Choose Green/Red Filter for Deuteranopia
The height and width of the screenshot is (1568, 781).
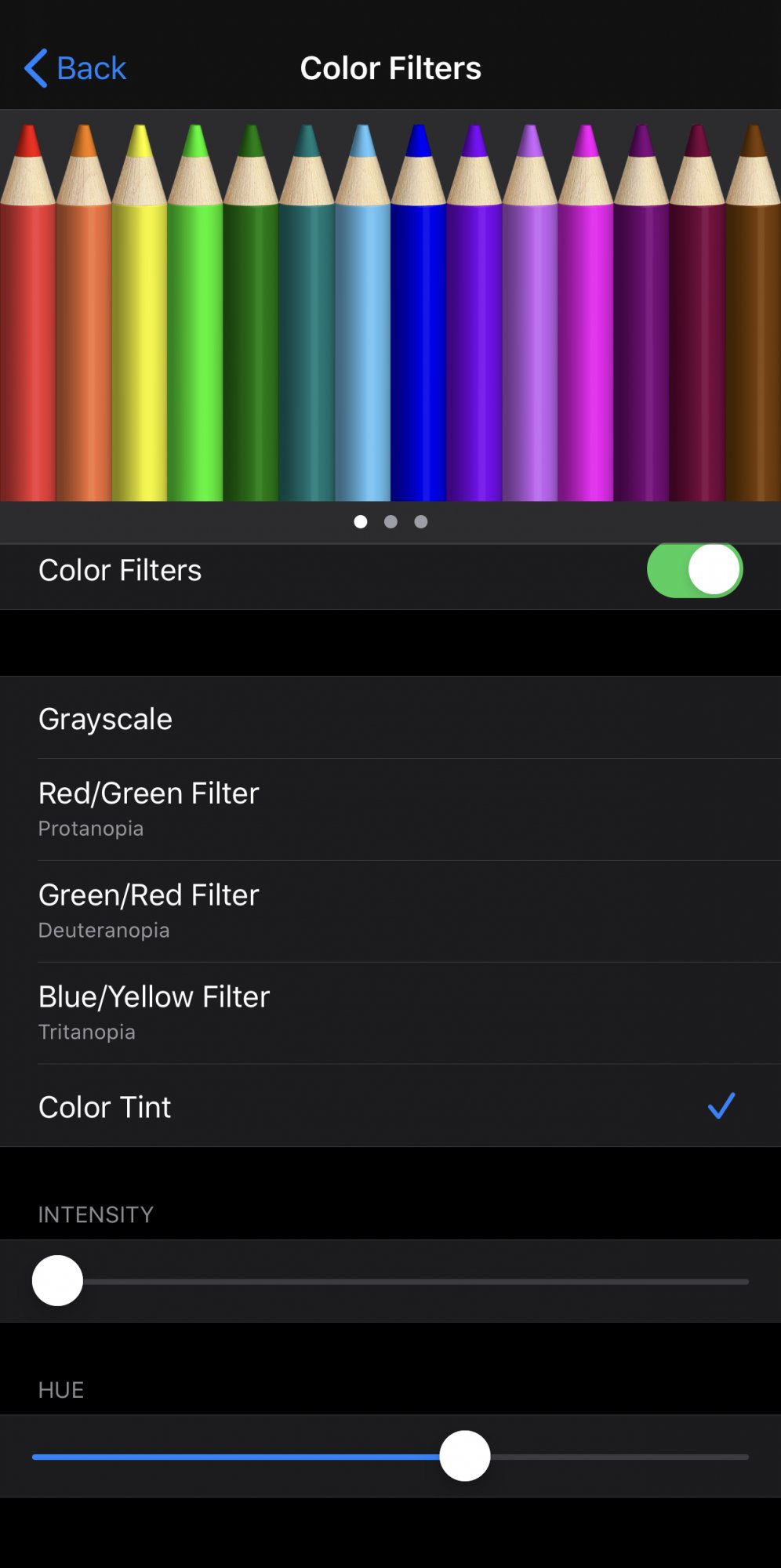click(390, 911)
